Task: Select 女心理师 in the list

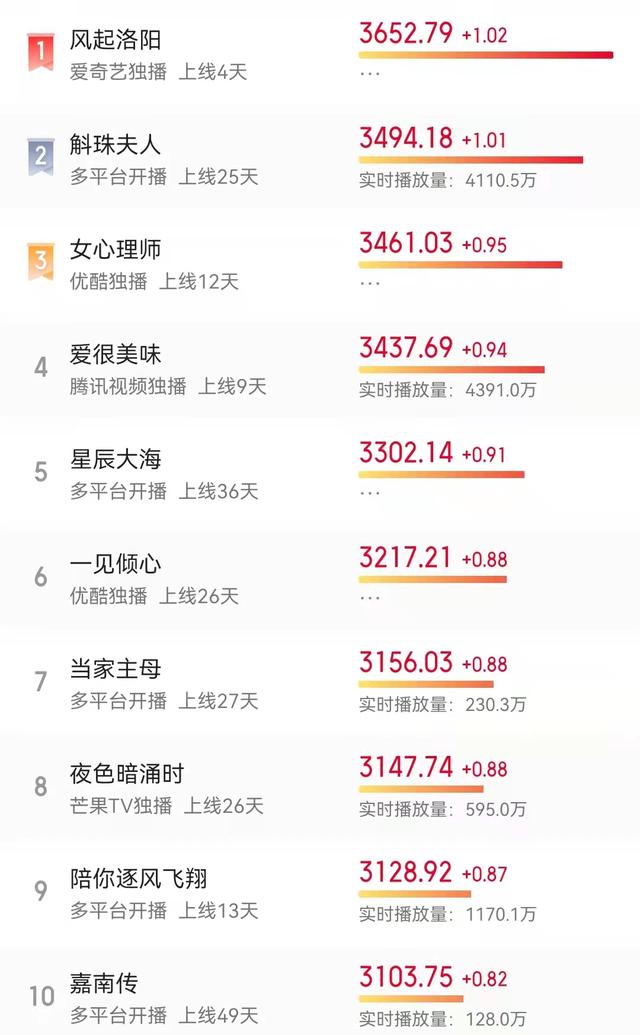Action: coord(320,264)
